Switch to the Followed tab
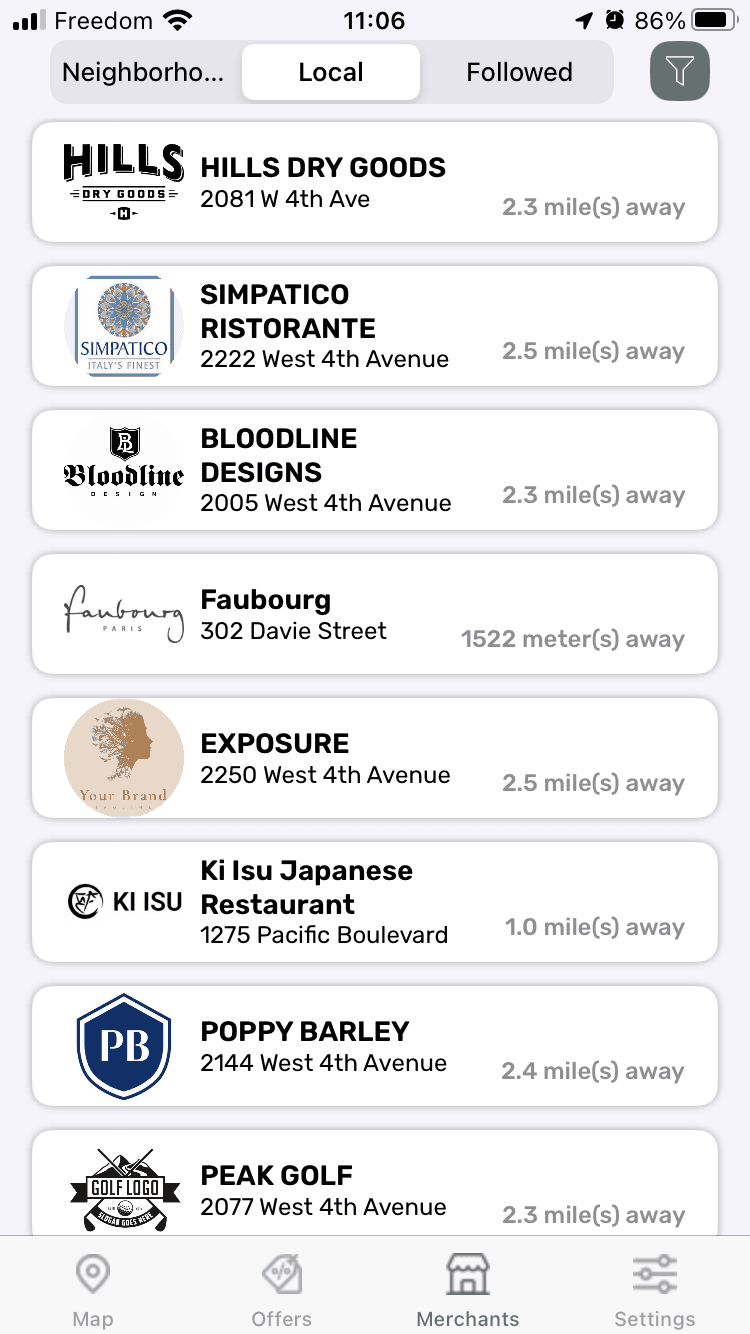 tap(519, 71)
